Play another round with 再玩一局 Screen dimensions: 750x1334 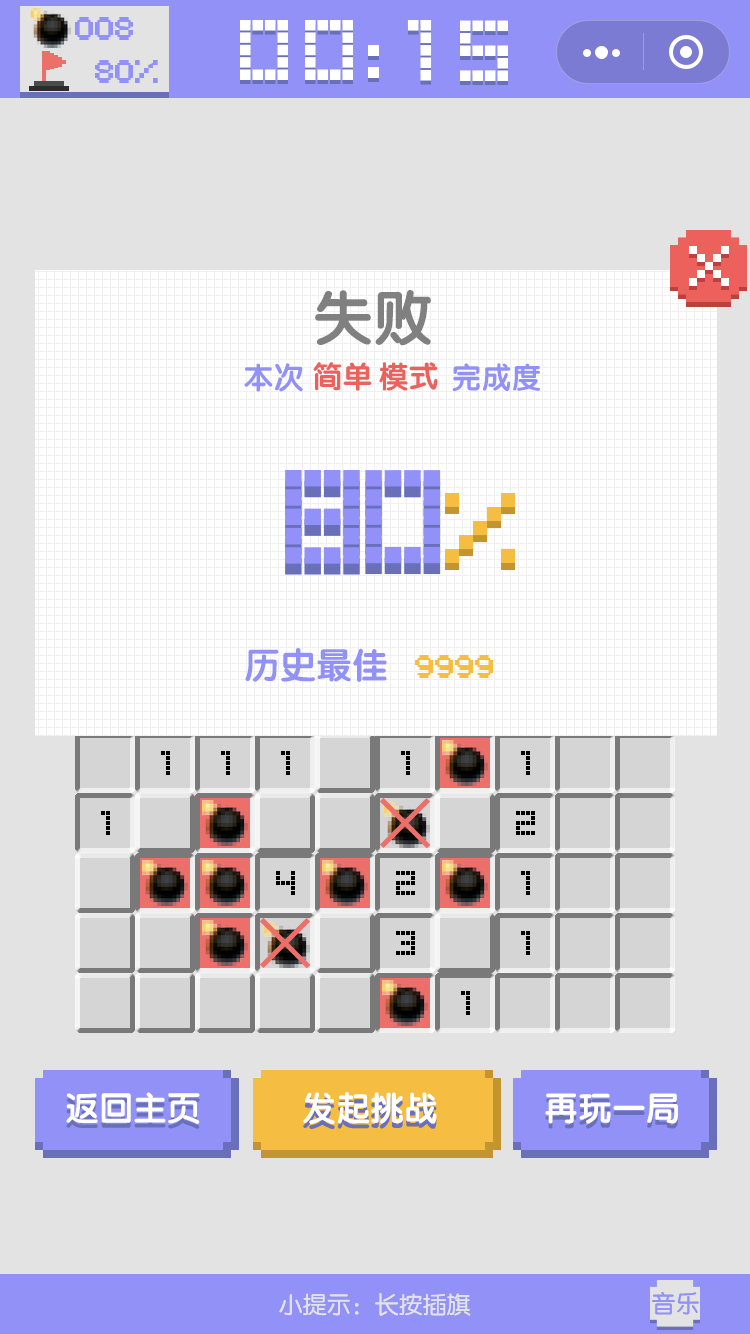tap(612, 1110)
